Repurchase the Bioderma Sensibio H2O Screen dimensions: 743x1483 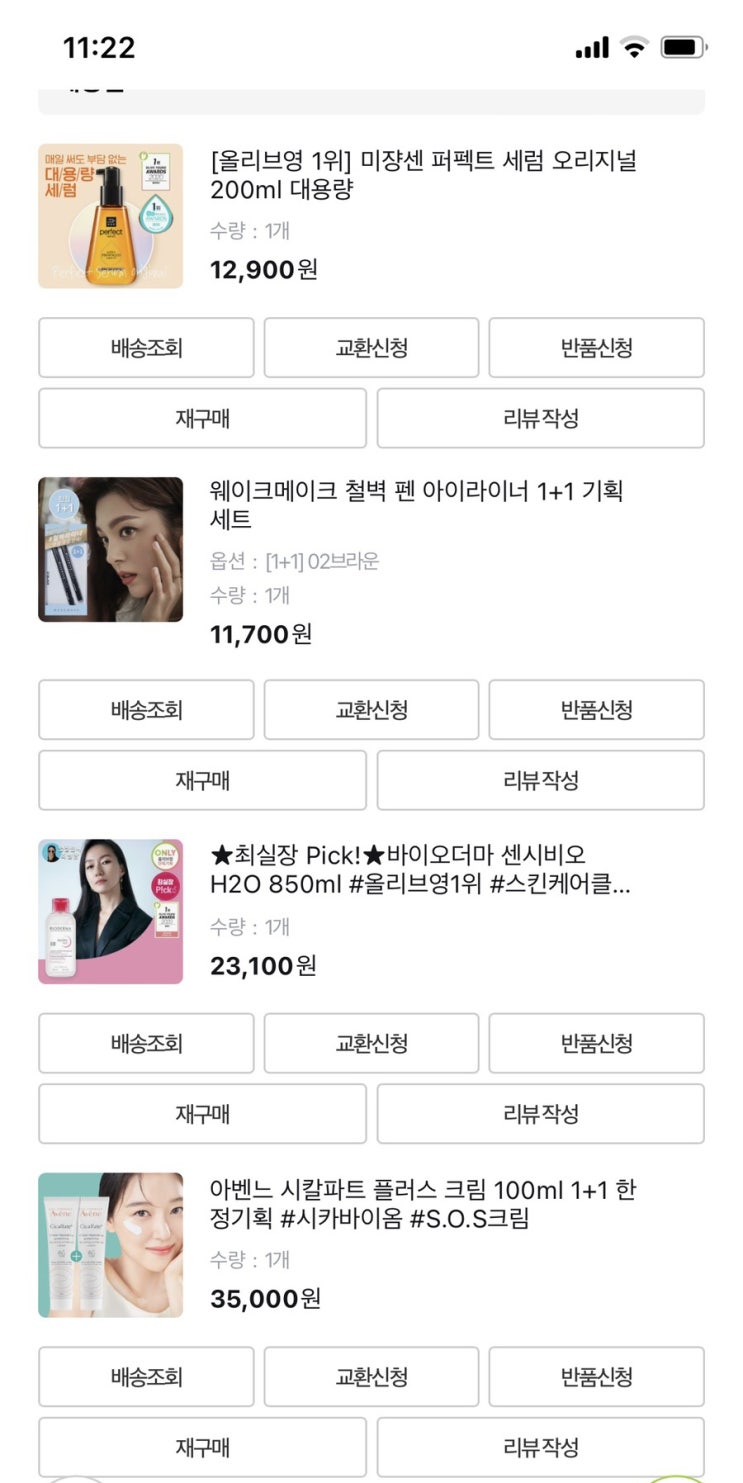(201, 1113)
